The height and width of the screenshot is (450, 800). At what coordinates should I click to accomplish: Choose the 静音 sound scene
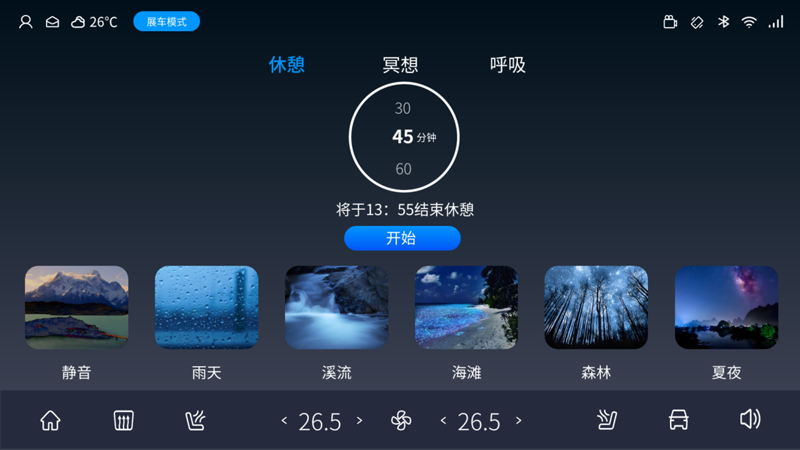pos(76,307)
